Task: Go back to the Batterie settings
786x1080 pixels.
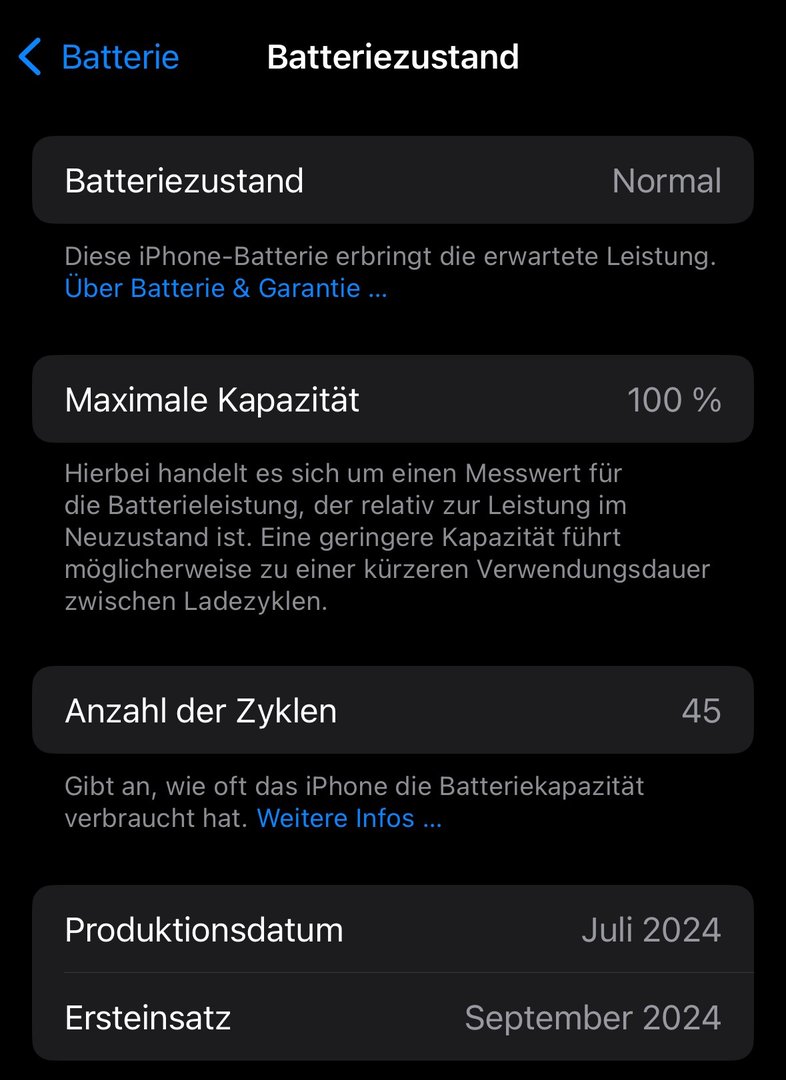Action: 100,57
